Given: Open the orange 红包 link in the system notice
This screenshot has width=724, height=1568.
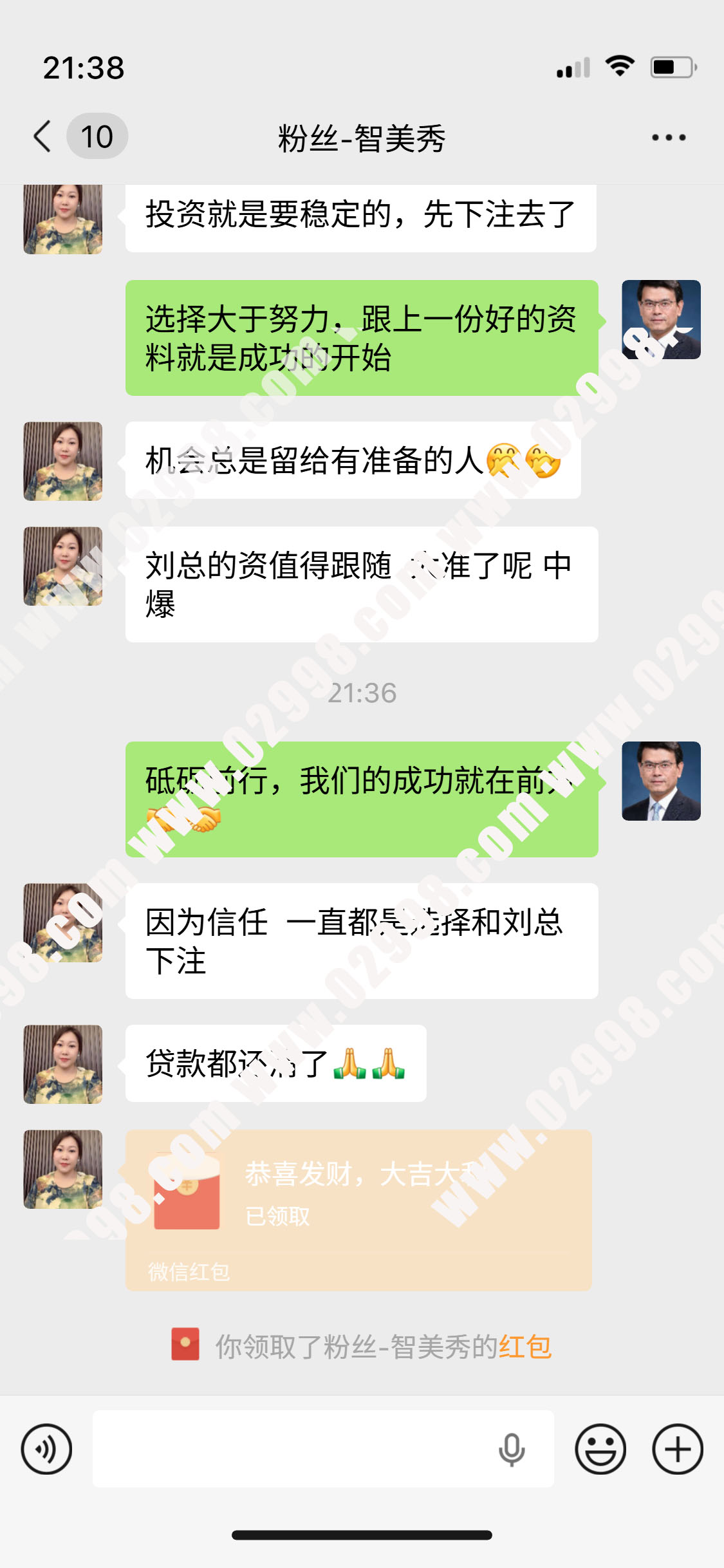Looking at the screenshot, I should 524,1347.
